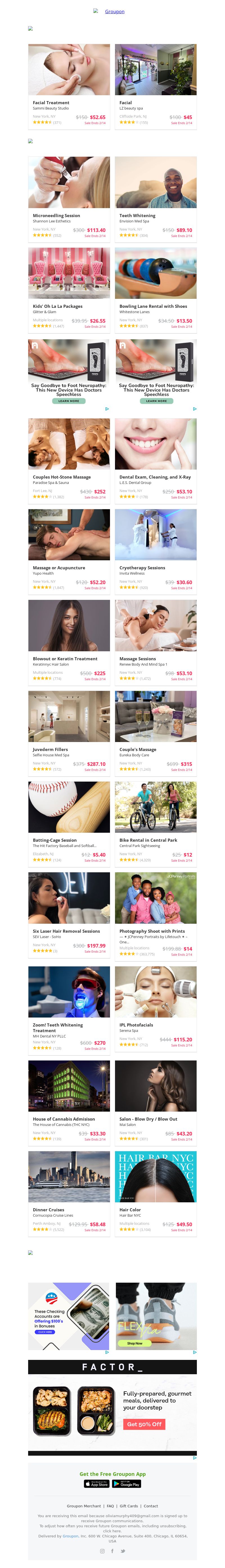
Task: Open the Dinner Cruises deal
Action: [49, 1209]
